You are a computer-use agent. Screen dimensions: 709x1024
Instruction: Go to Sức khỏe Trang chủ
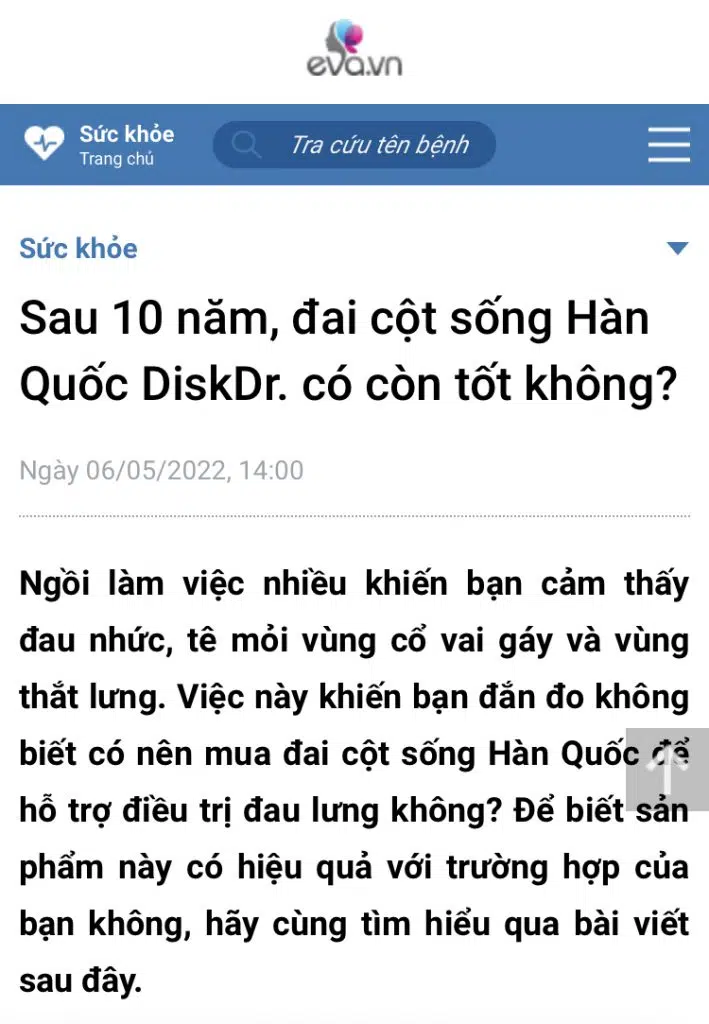click(100, 145)
